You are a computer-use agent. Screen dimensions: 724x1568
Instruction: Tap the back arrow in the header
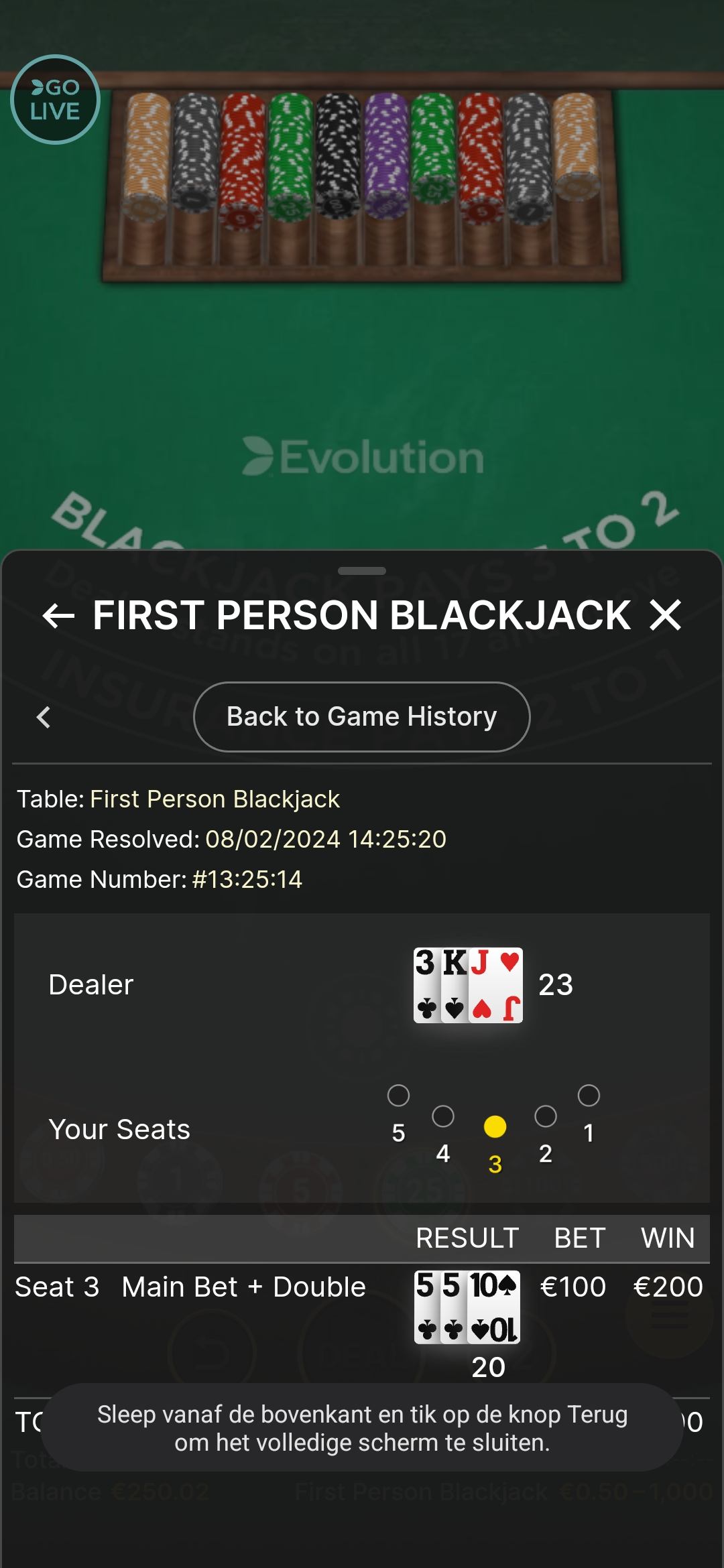click(59, 616)
